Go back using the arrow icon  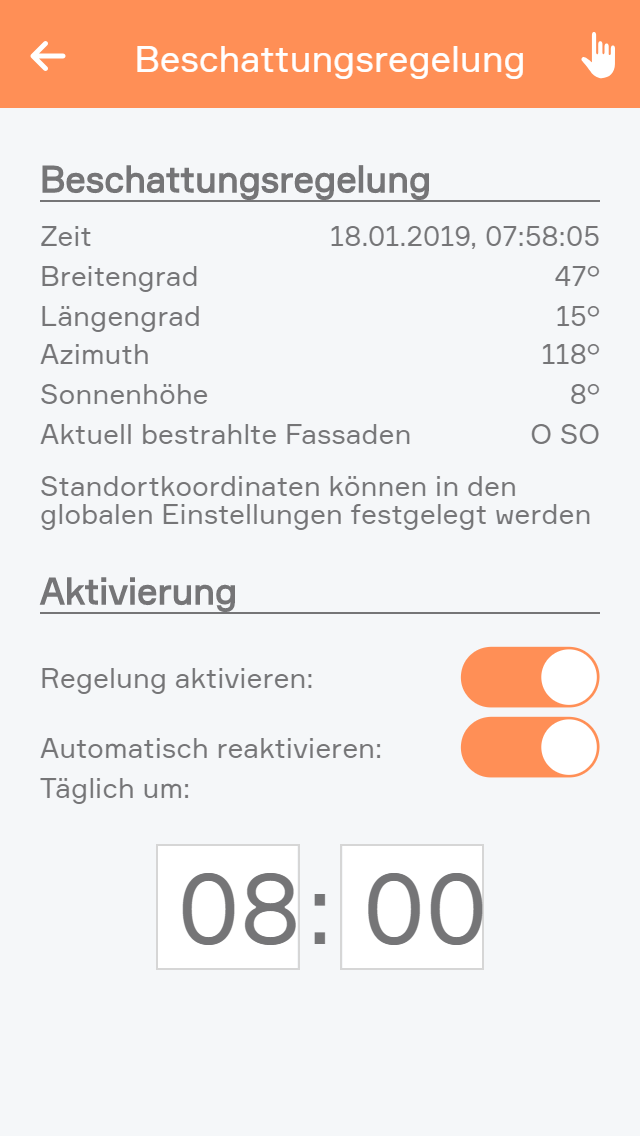point(47,56)
